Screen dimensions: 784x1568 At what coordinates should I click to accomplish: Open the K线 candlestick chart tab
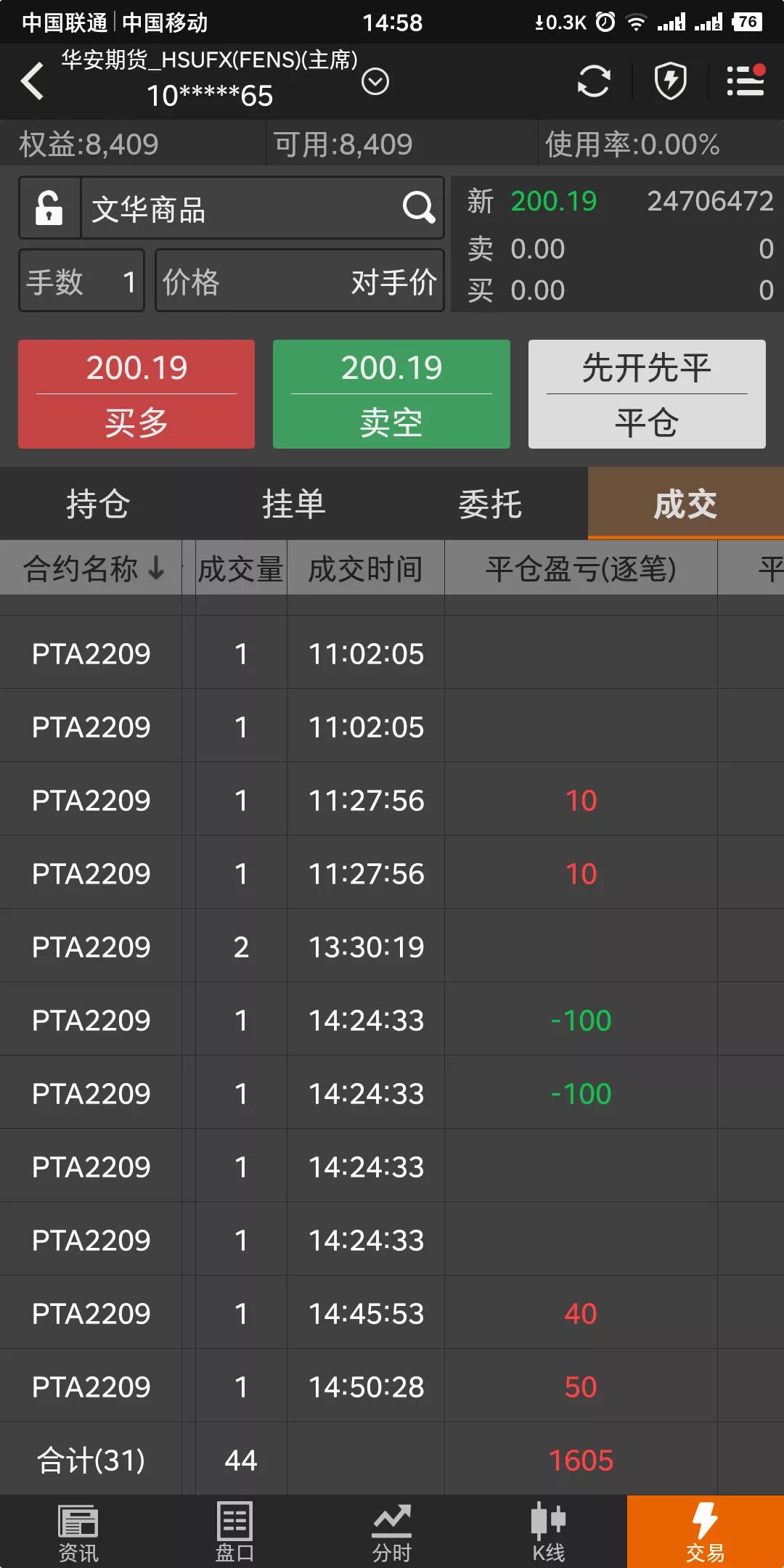click(x=549, y=1532)
